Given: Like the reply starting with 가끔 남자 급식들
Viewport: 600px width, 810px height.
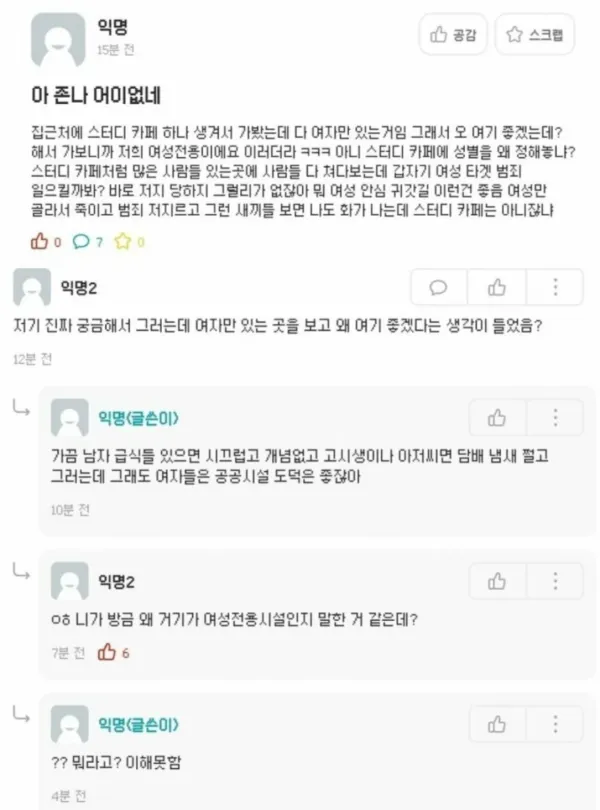Looking at the screenshot, I should [x=497, y=417].
